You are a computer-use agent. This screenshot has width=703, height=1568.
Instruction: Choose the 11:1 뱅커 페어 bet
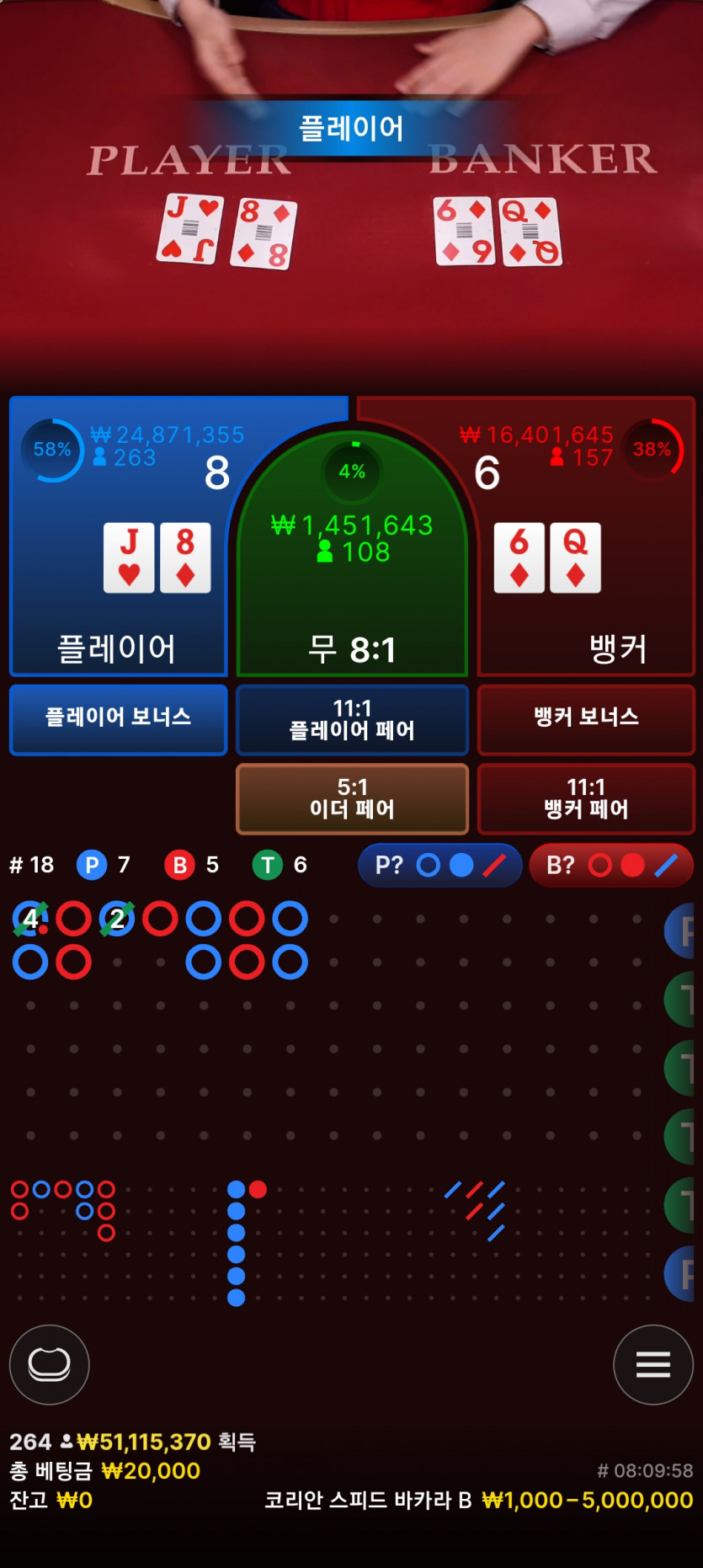[586, 798]
